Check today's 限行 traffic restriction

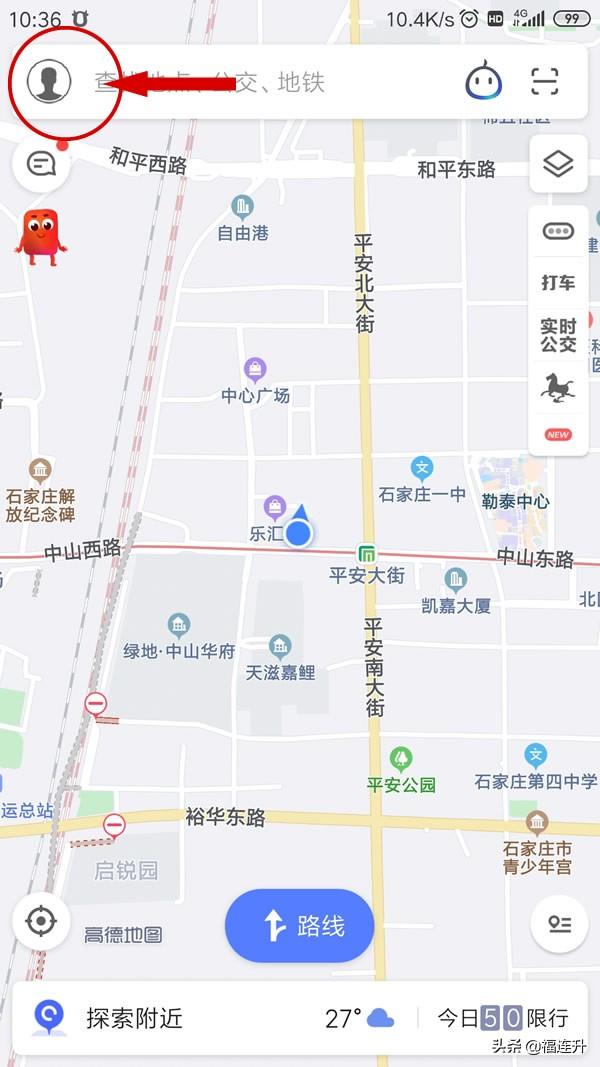(503, 1018)
